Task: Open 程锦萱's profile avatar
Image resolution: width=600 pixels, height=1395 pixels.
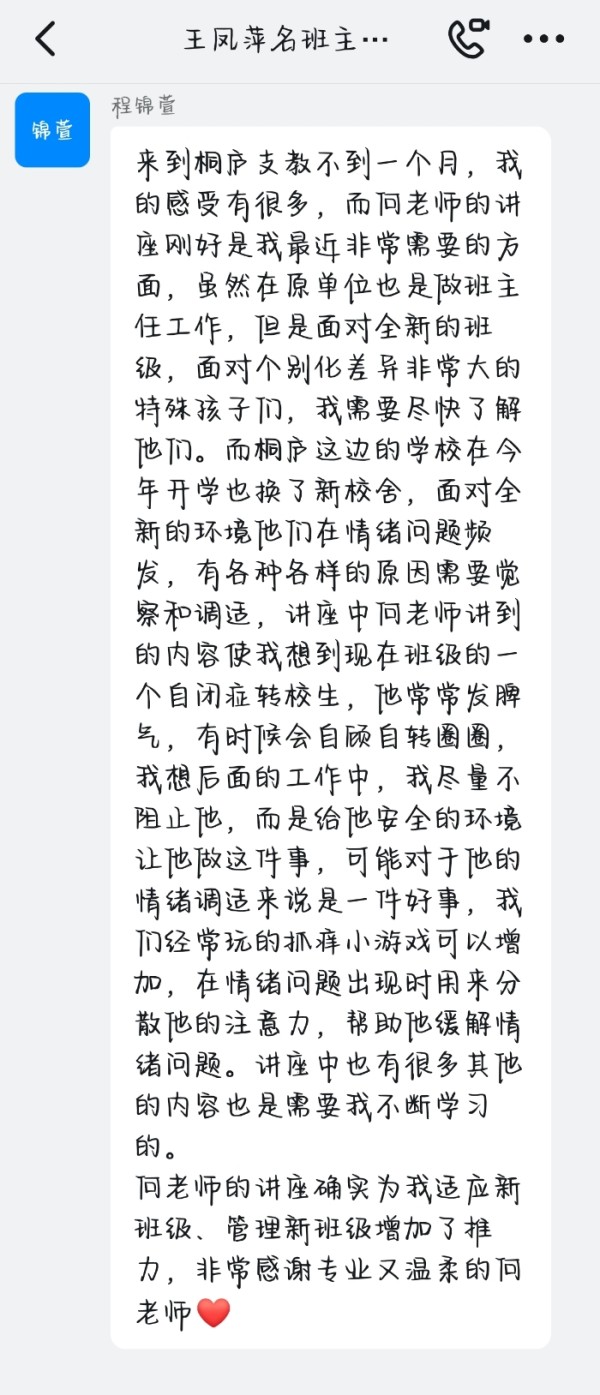Action: 52,130
